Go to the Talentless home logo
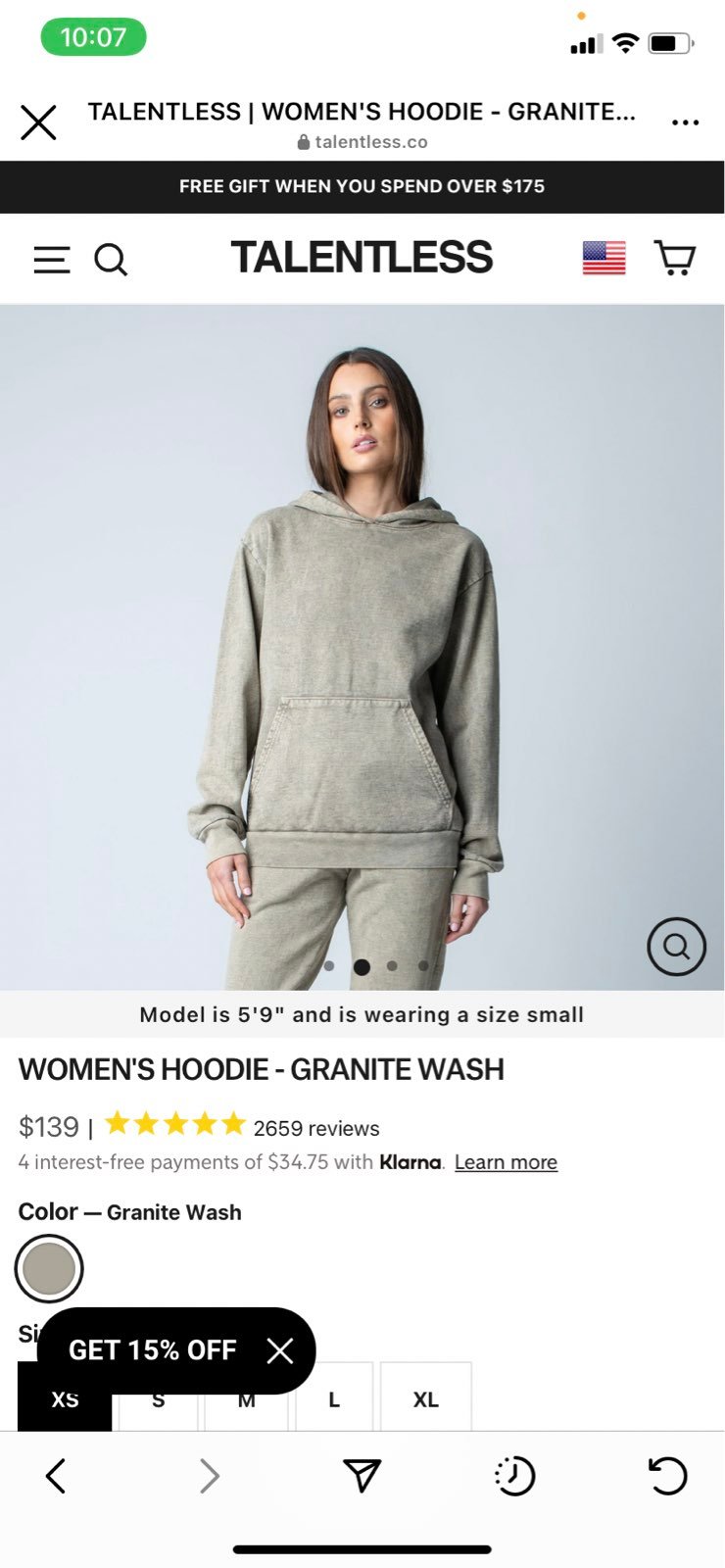Screen dimensions: 725x1568 coord(362,258)
